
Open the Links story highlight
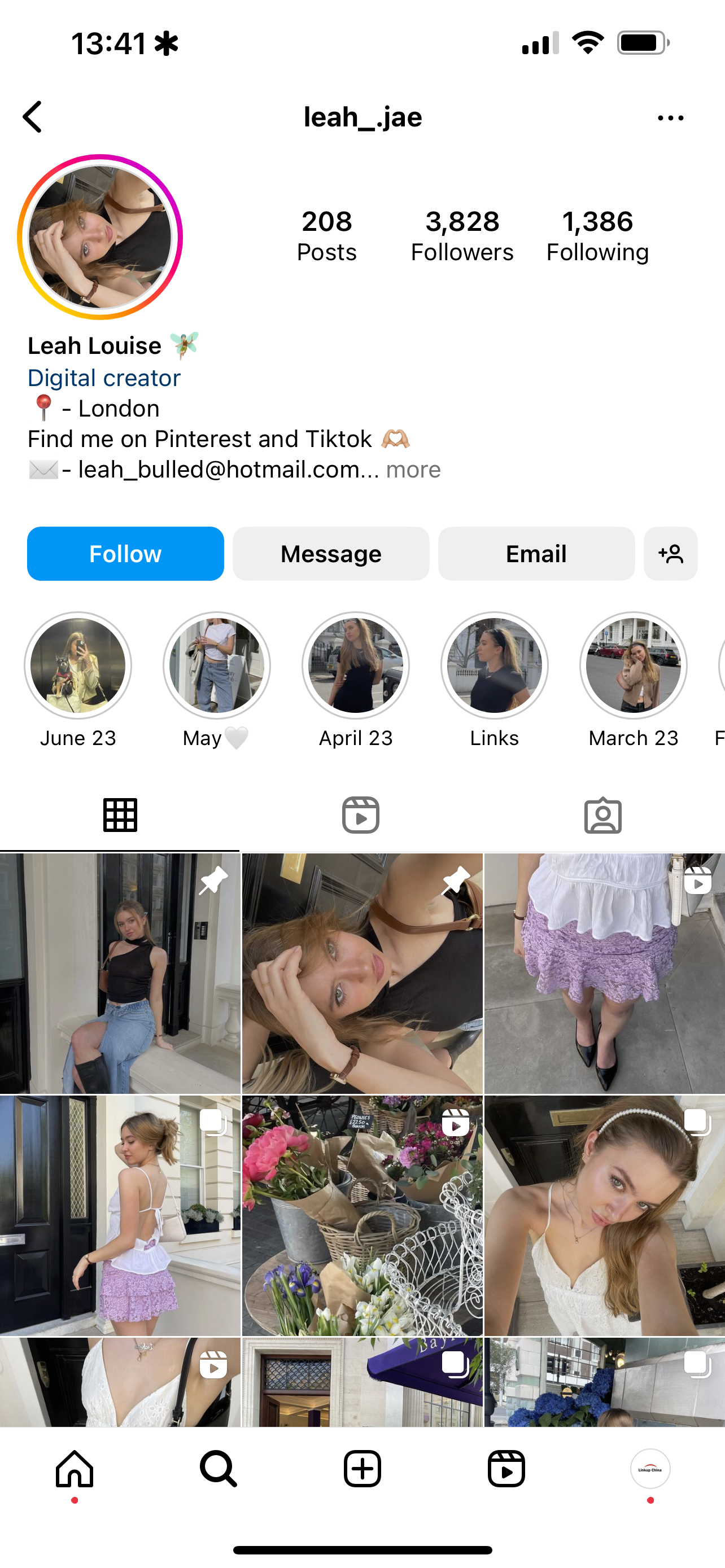494,666
